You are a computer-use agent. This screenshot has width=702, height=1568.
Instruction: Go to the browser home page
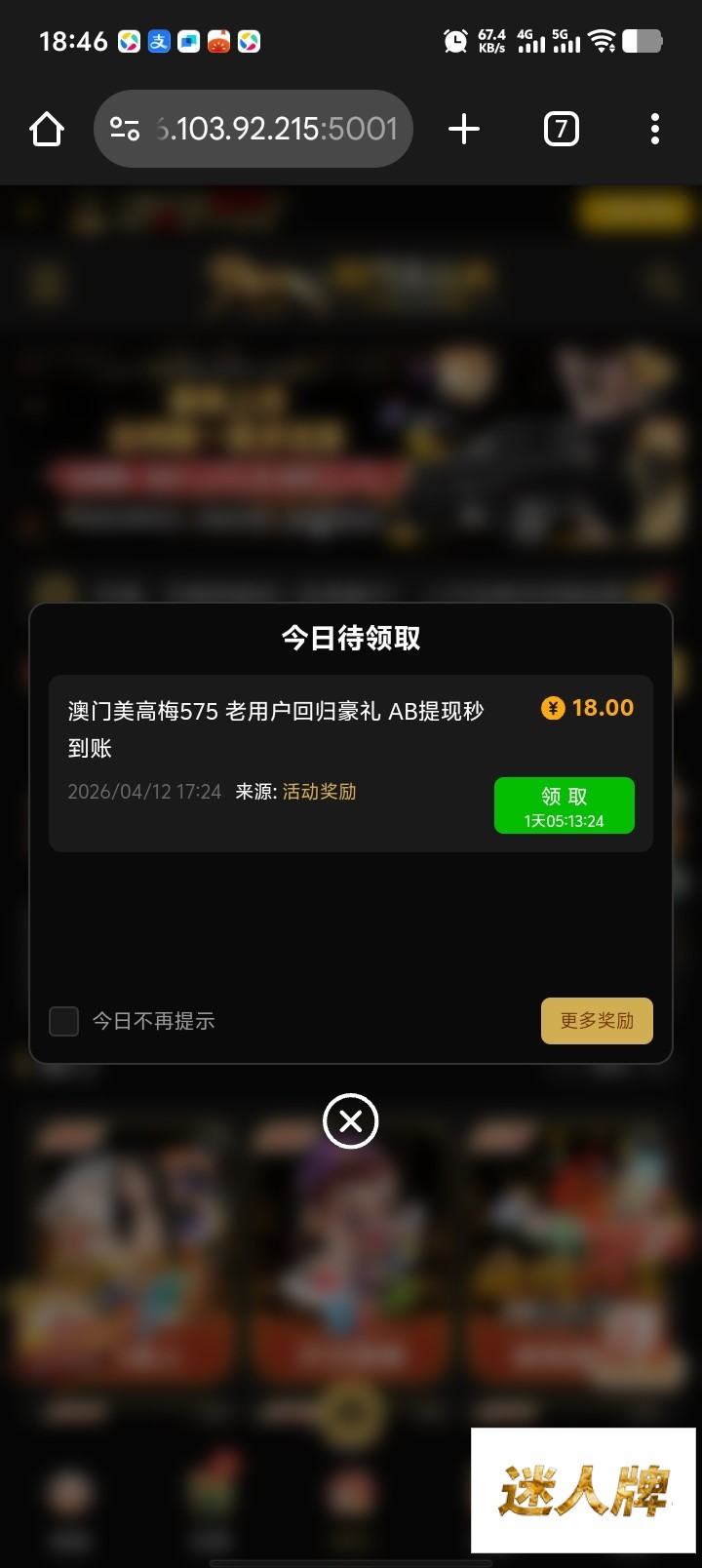point(47,129)
